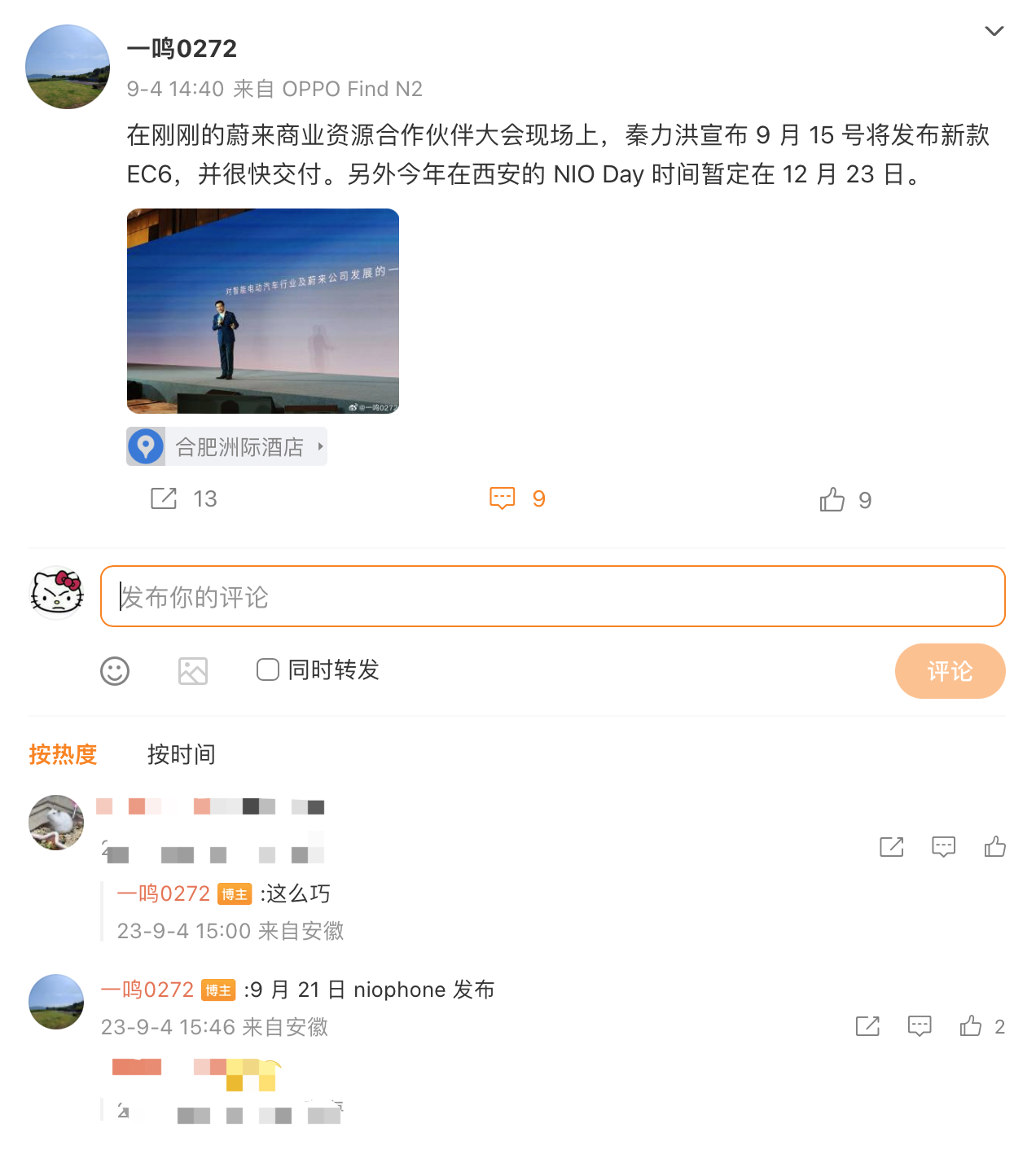Click the 博主 badge next to the commenter name
The width and height of the screenshot is (1036, 1150).
pos(234,894)
